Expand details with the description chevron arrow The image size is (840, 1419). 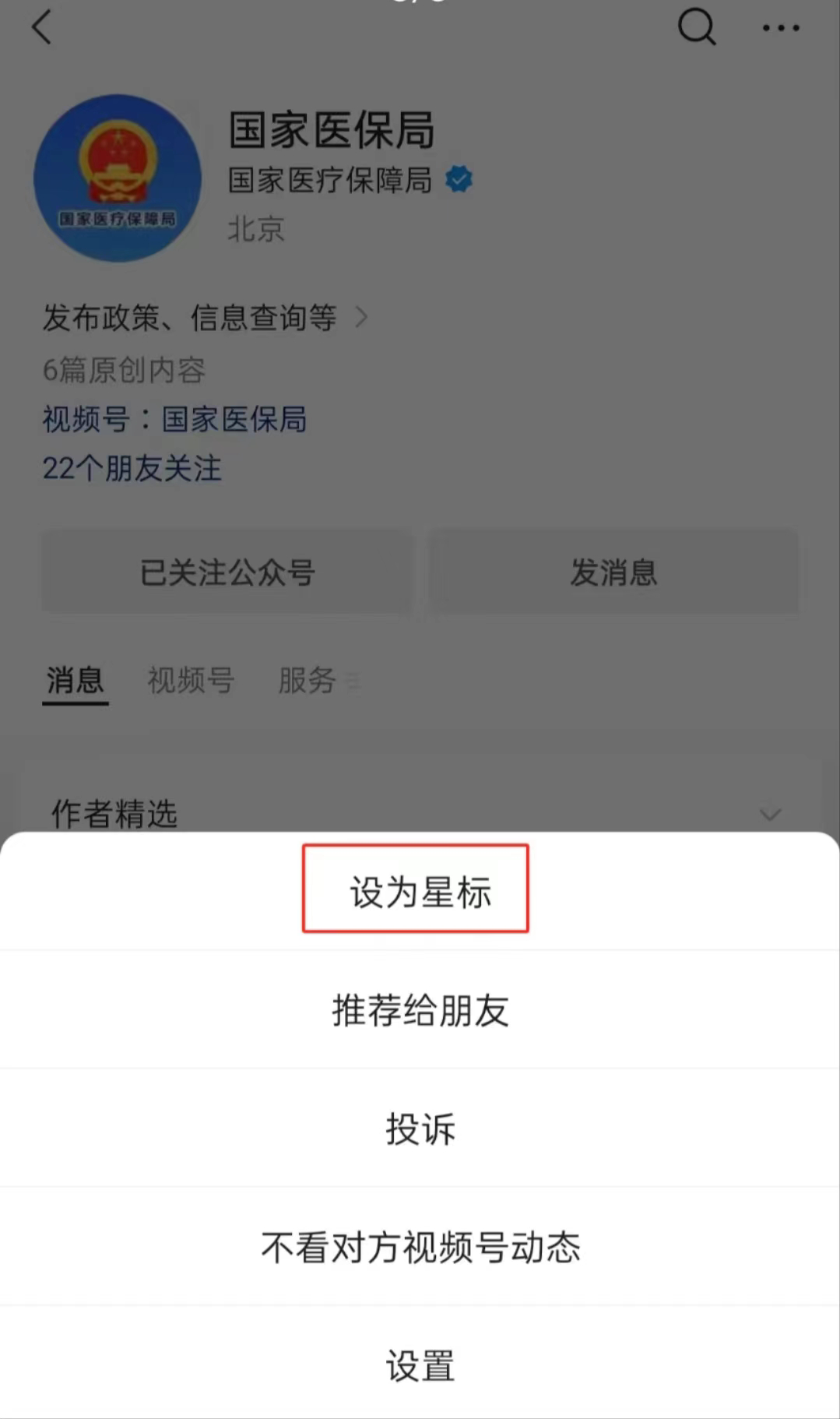[x=363, y=318]
